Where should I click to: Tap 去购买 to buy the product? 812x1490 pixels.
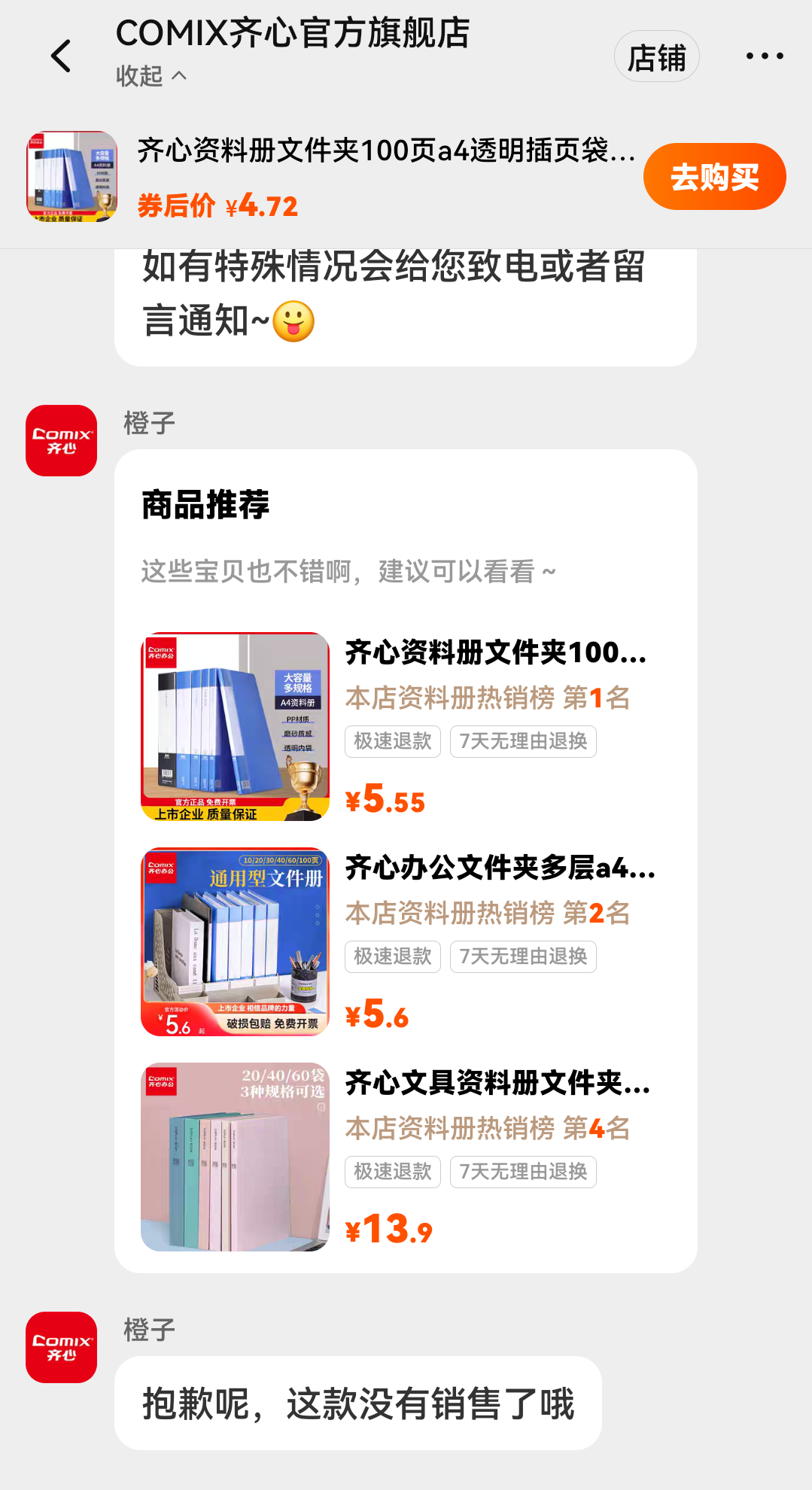tap(714, 177)
